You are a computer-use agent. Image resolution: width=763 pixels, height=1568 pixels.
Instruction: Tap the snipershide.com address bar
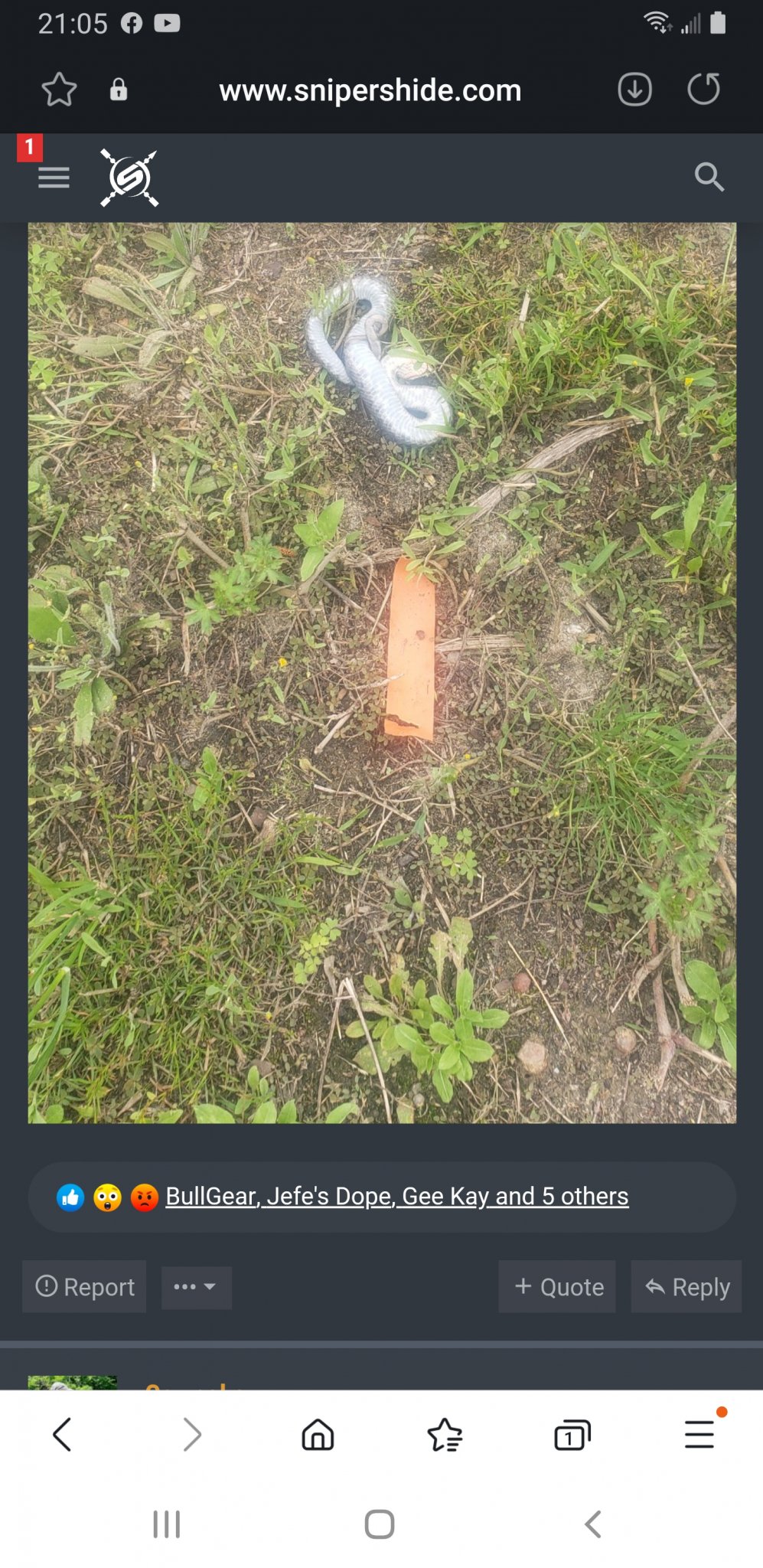click(370, 90)
